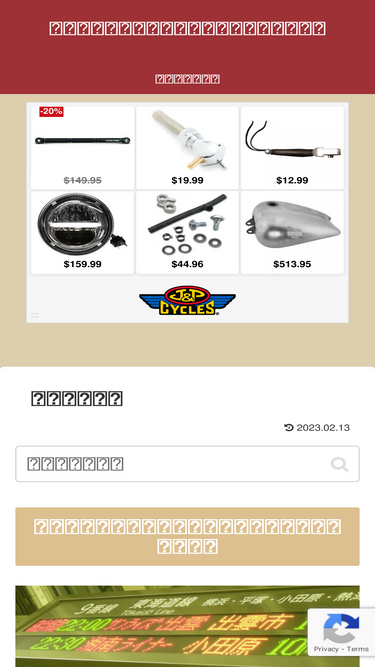
Task: Open the train departure board image
Action: point(188,626)
